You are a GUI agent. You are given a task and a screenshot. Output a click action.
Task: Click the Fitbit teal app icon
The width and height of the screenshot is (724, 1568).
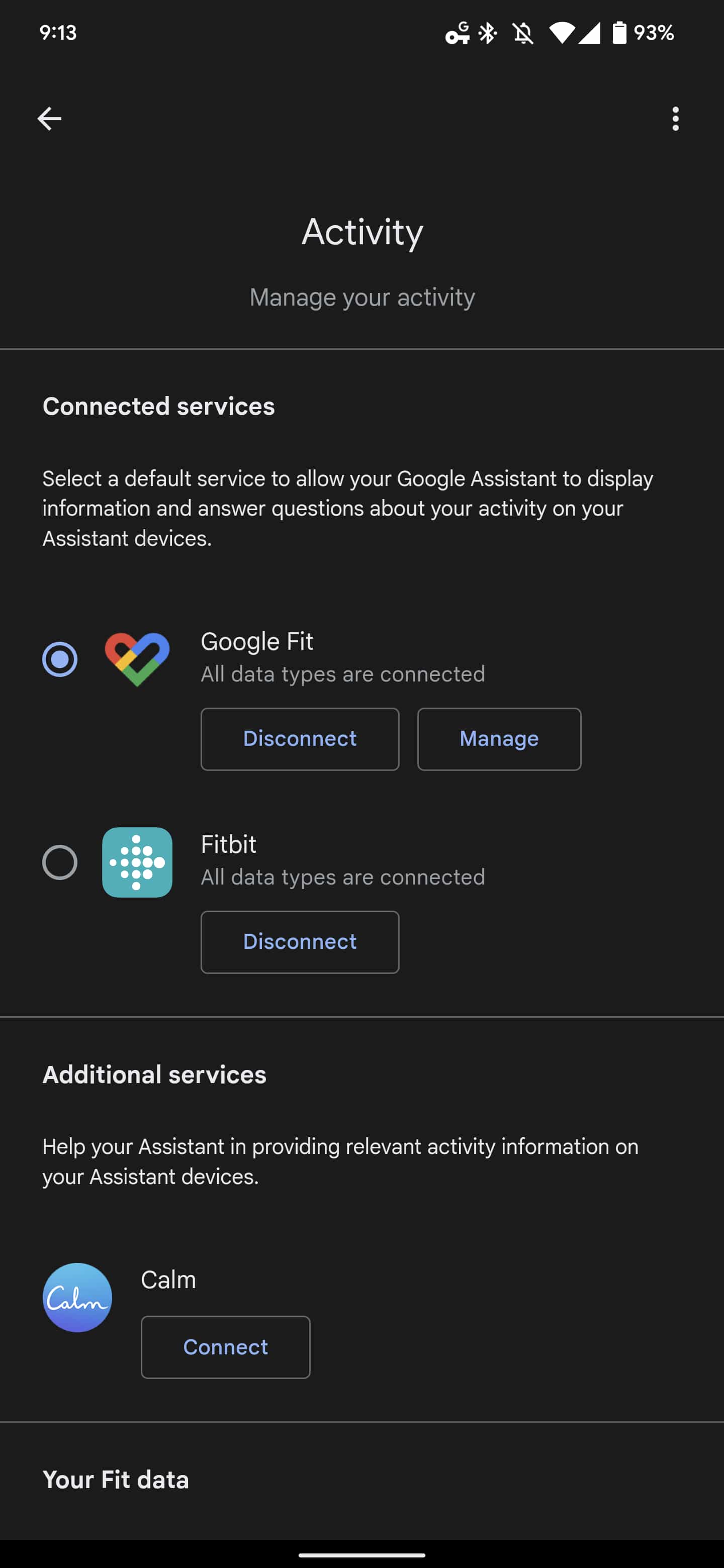click(x=136, y=863)
